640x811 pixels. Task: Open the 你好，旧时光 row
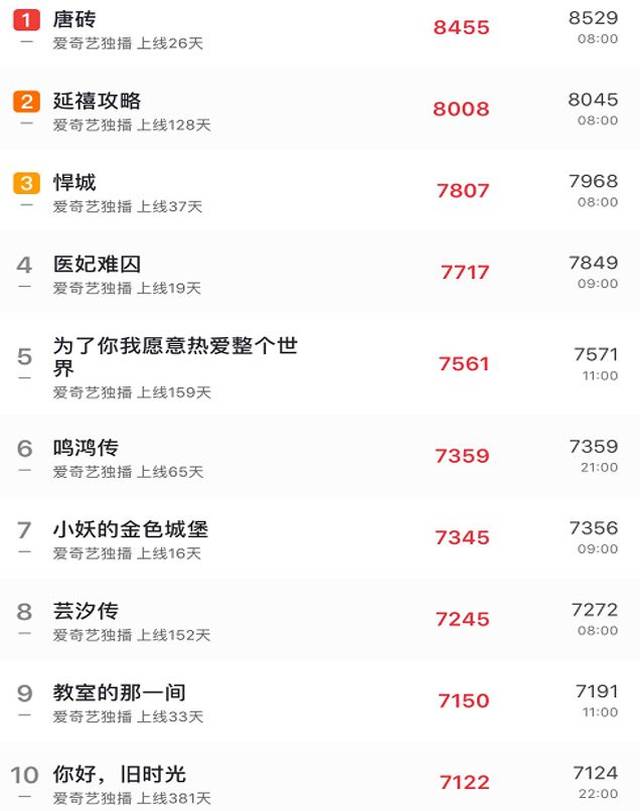[119, 775]
